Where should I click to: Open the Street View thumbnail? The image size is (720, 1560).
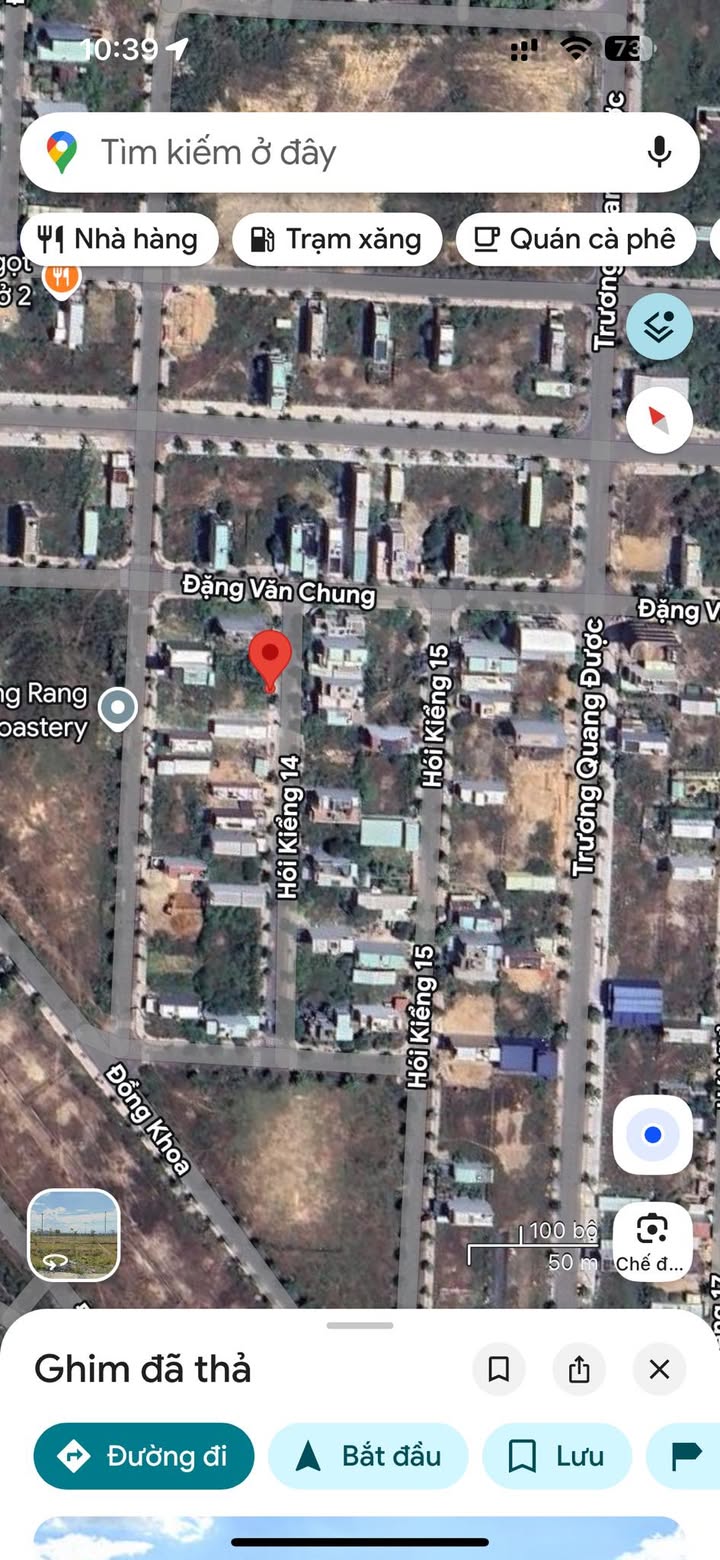point(74,1235)
